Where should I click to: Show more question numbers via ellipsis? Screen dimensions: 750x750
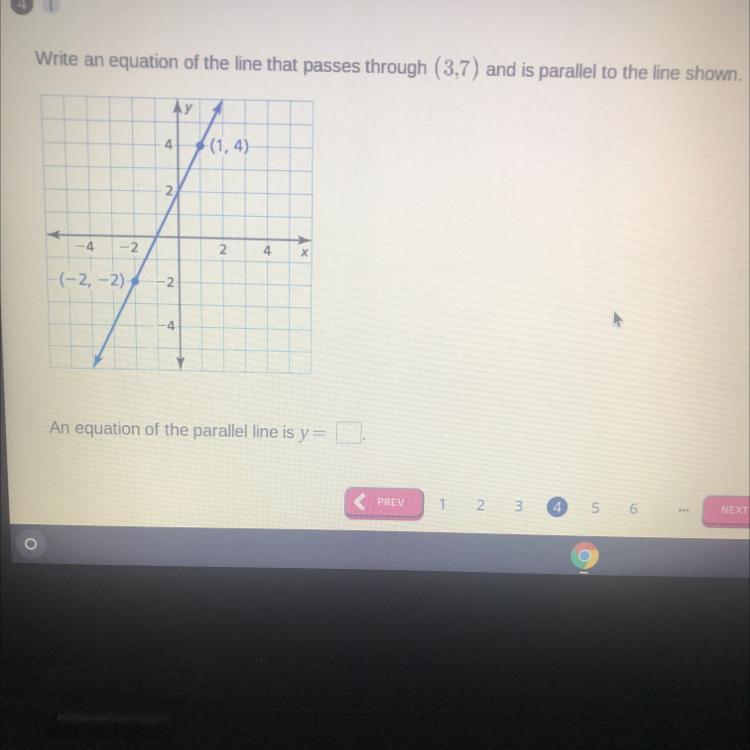coord(684,510)
